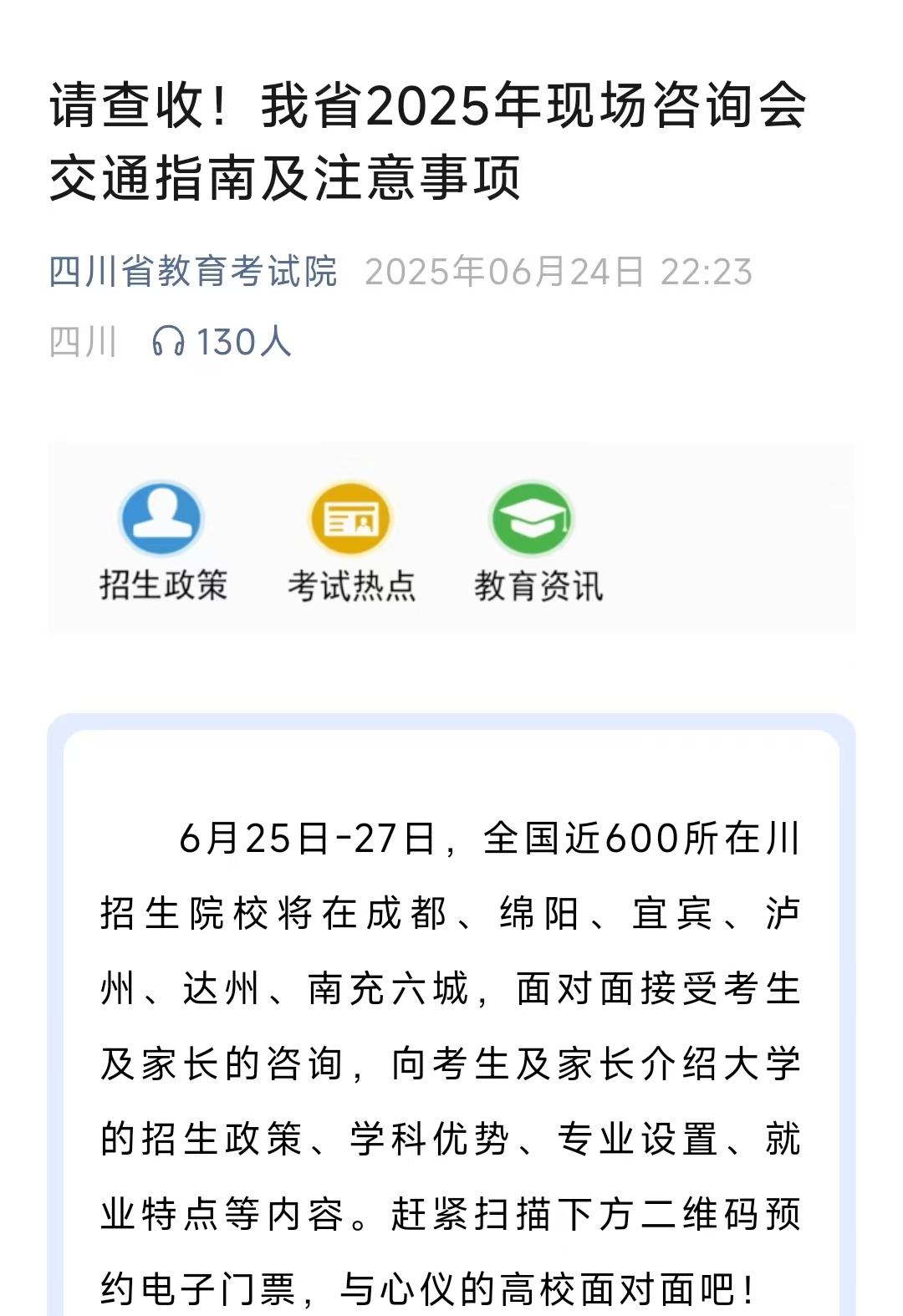Listen to the article via headphone icon
Screen dimensions: 903x1316
point(168,342)
